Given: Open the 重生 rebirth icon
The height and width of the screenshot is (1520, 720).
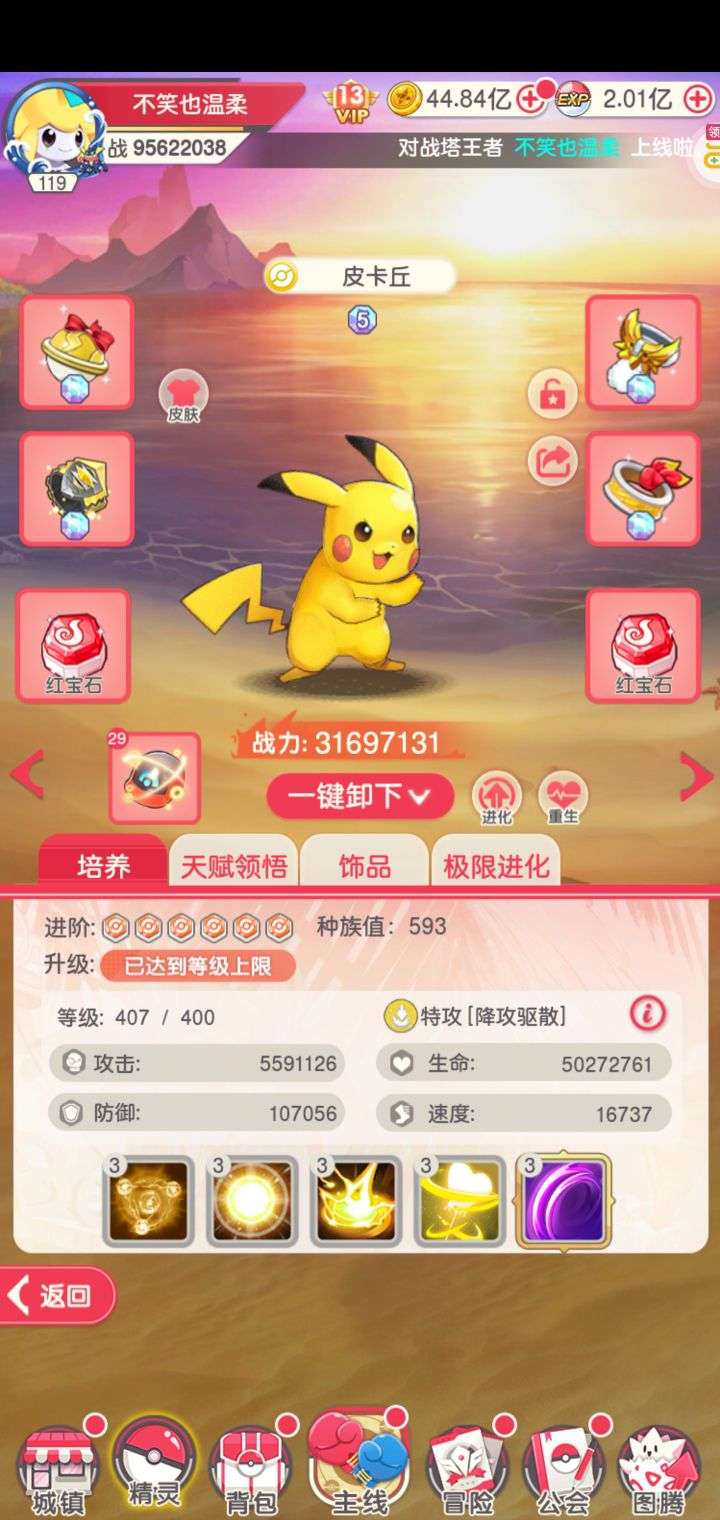Looking at the screenshot, I should coord(563,797).
